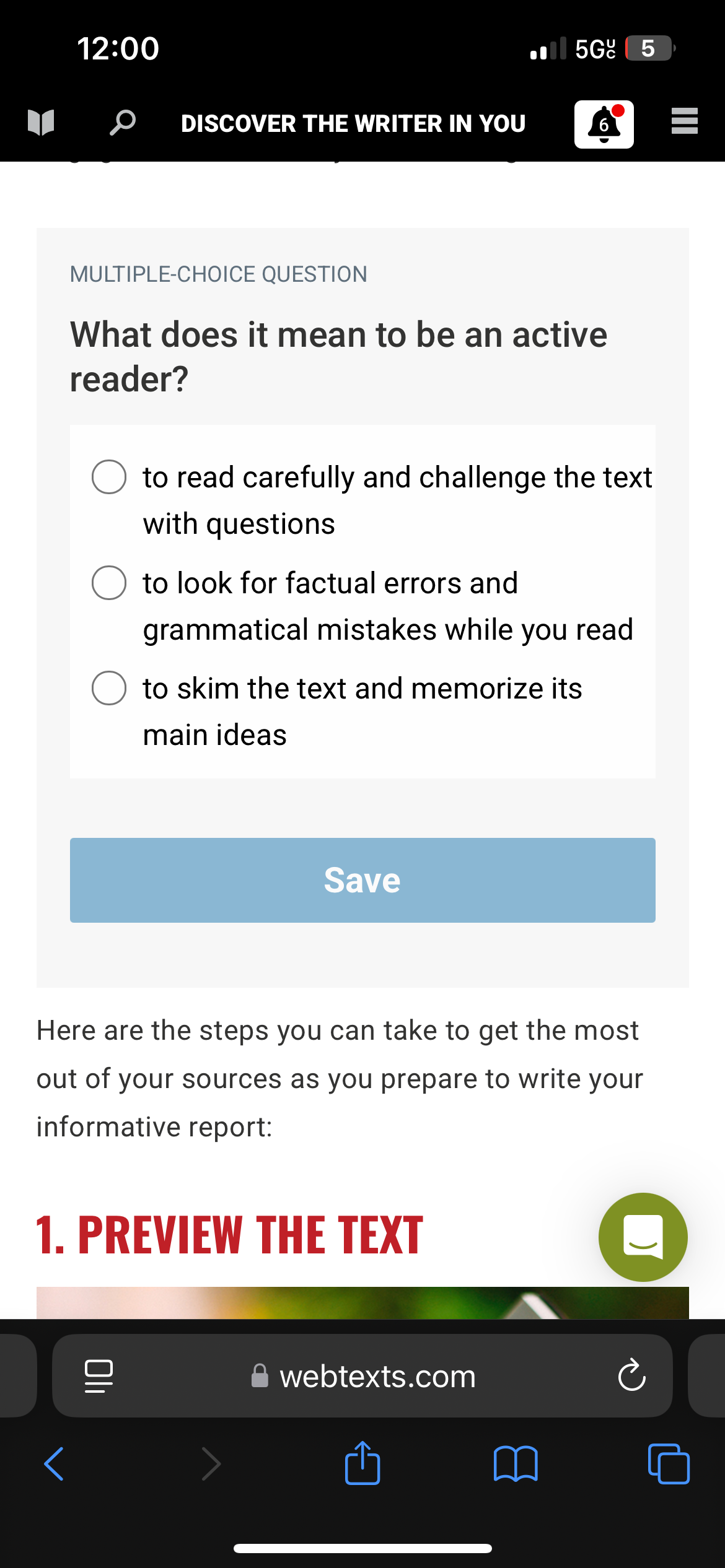Select 'to look for factual errors' option
The width and height of the screenshot is (725, 1568).
click(108, 582)
